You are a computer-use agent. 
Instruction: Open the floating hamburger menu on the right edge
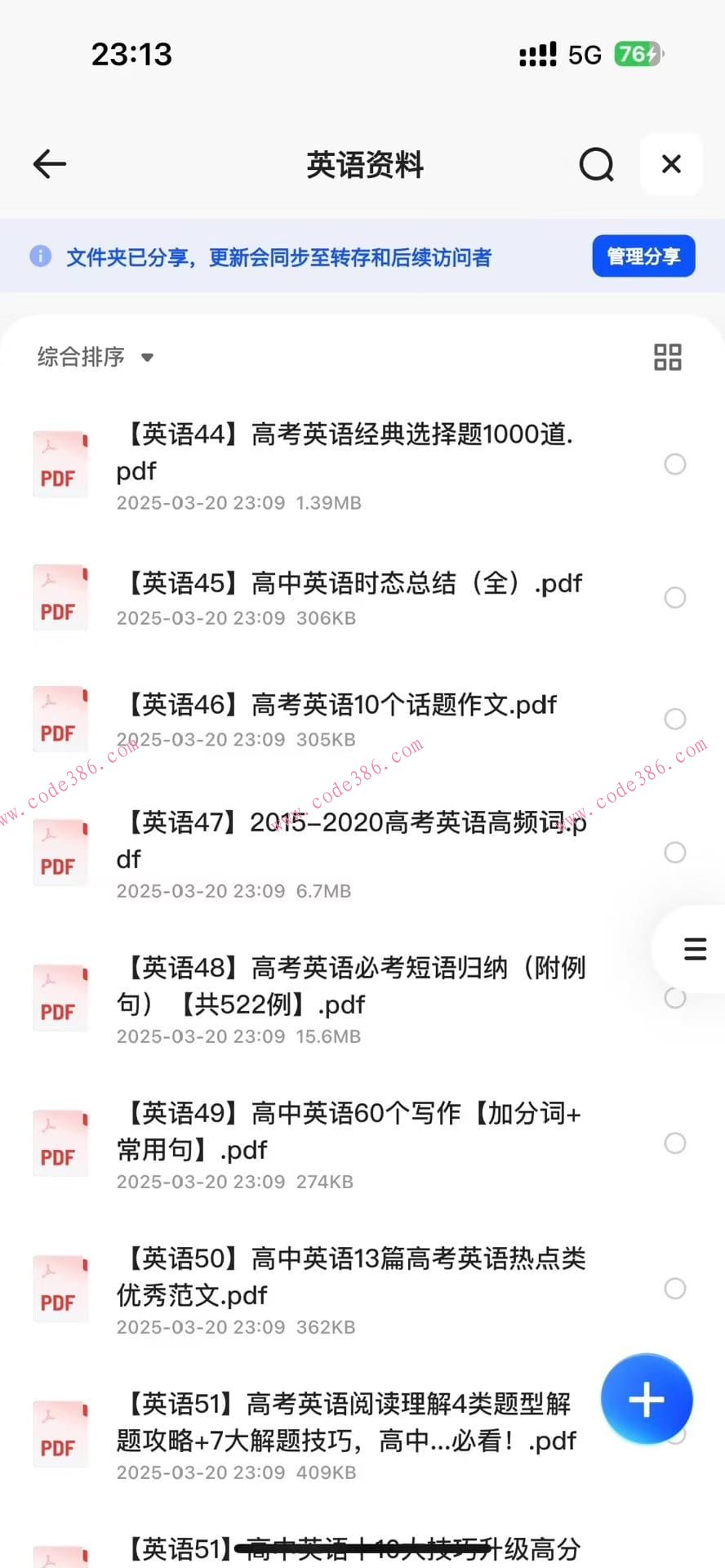point(694,948)
